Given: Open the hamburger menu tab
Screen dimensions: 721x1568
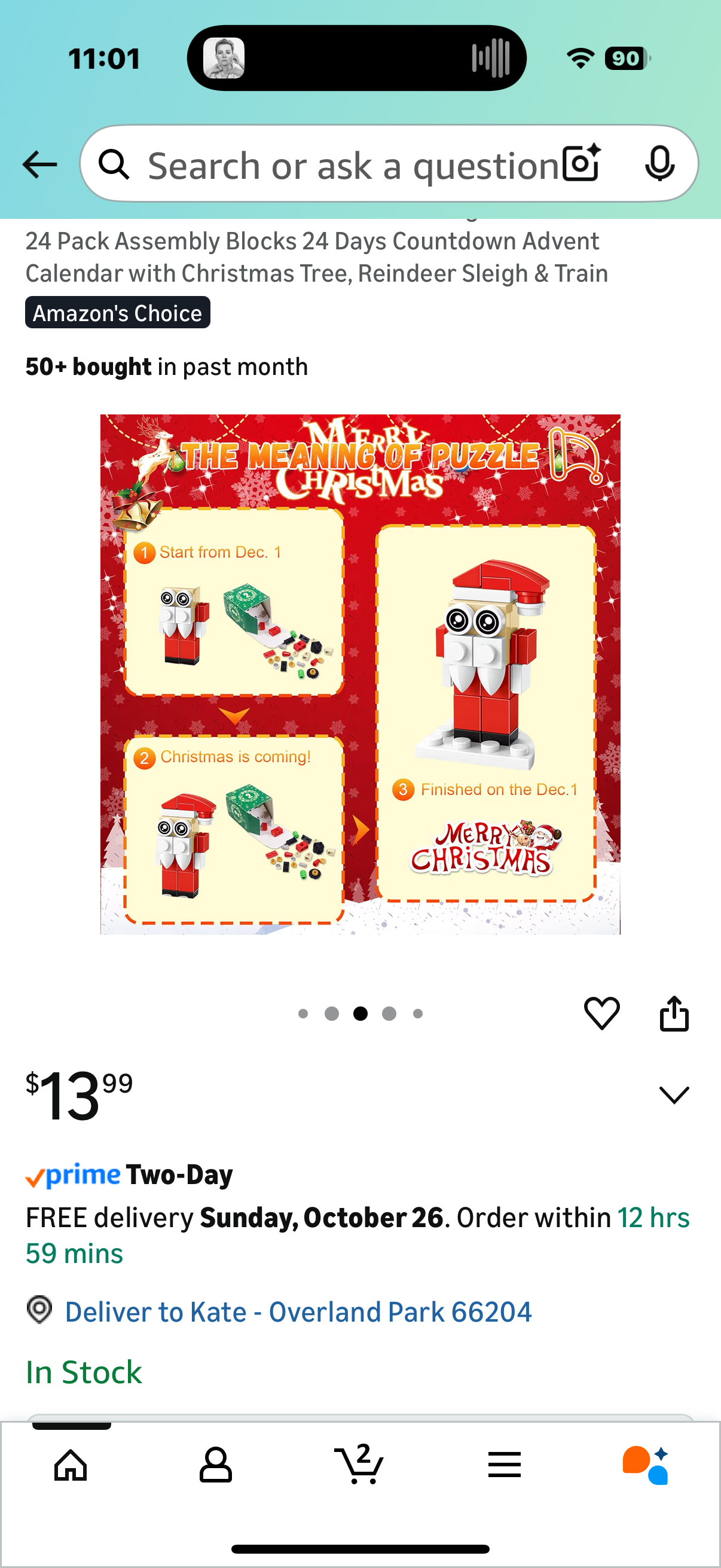Looking at the screenshot, I should [504, 1464].
